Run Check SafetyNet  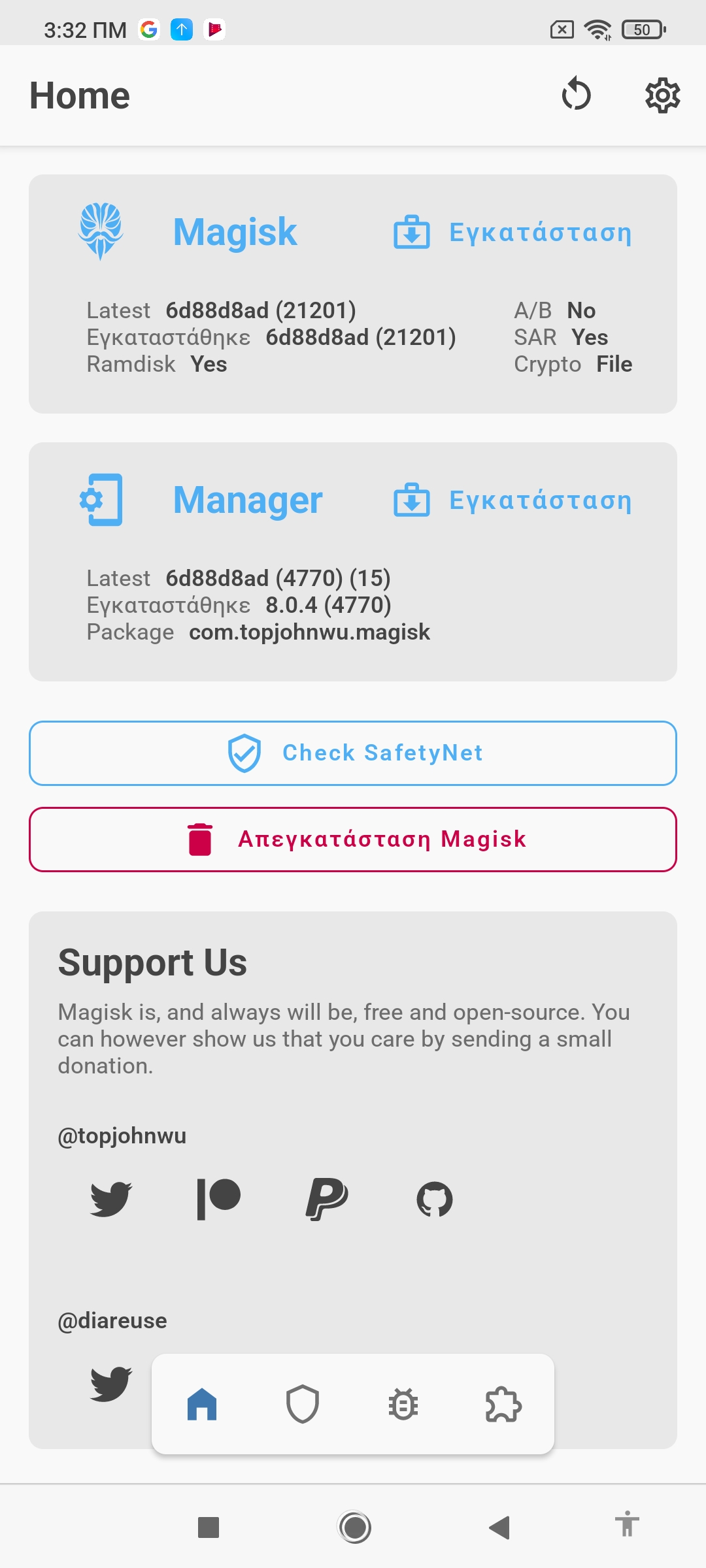(x=353, y=753)
